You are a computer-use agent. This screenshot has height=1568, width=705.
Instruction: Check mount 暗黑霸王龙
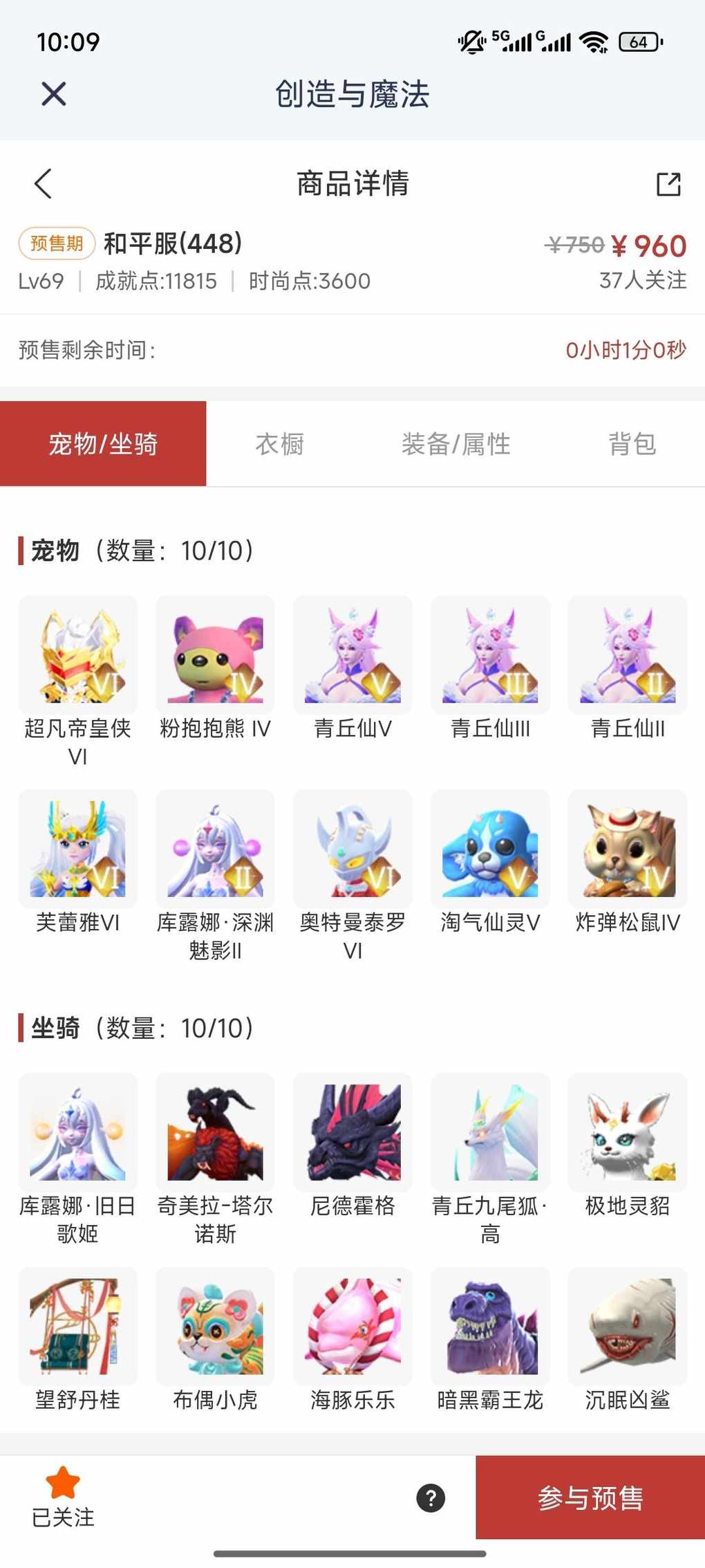pyautogui.click(x=490, y=1327)
